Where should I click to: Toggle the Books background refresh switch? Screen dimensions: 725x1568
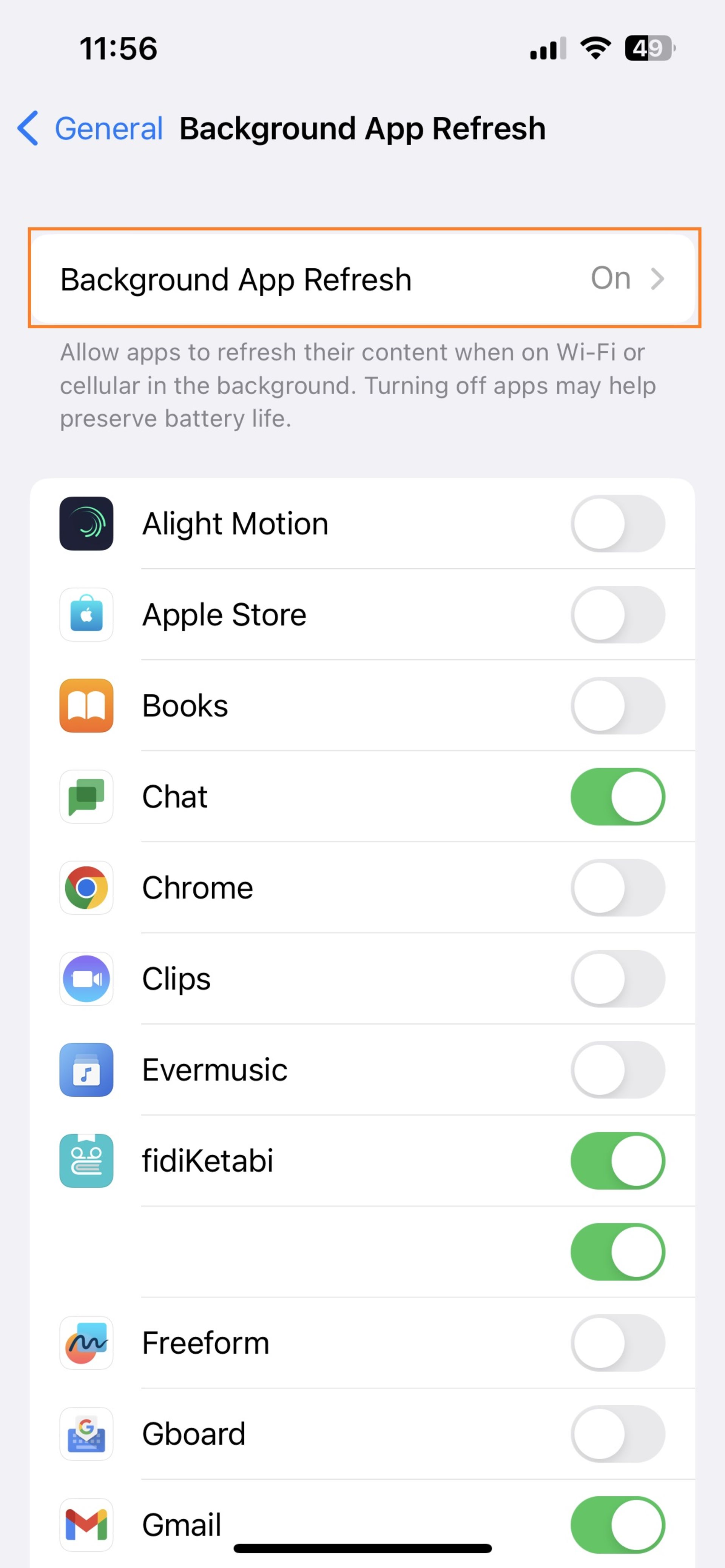coord(617,705)
